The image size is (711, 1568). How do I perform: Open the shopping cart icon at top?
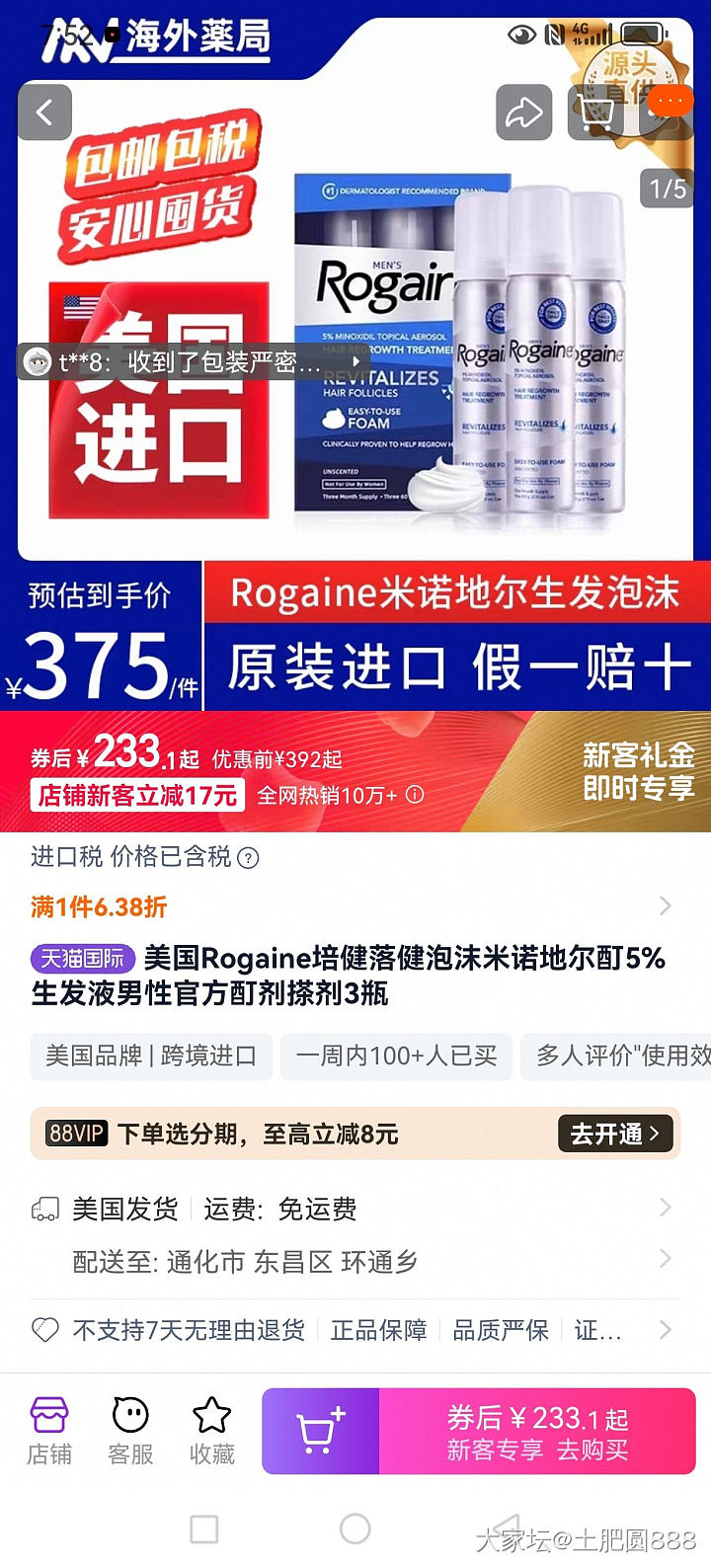pyautogui.click(x=595, y=115)
